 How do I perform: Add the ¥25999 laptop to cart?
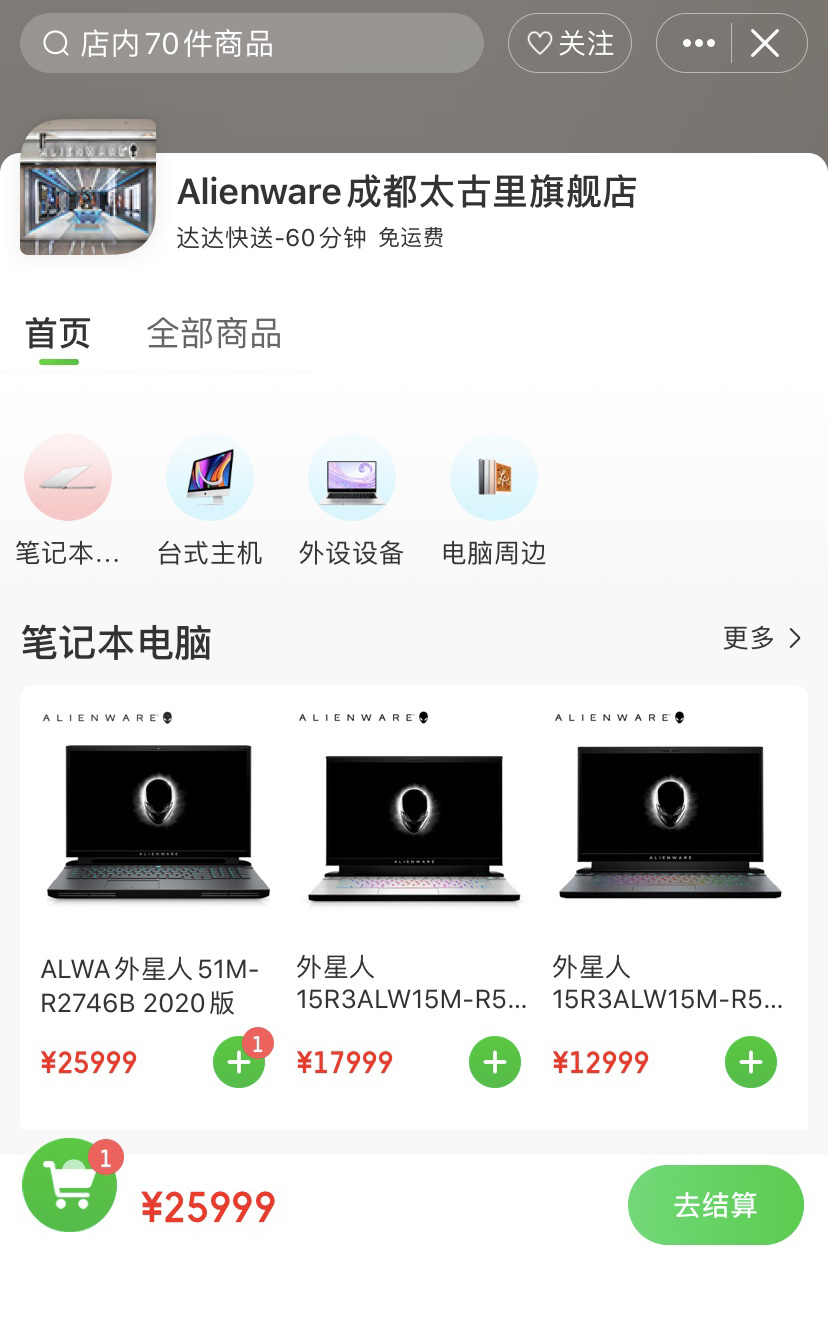click(x=239, y=1062)
